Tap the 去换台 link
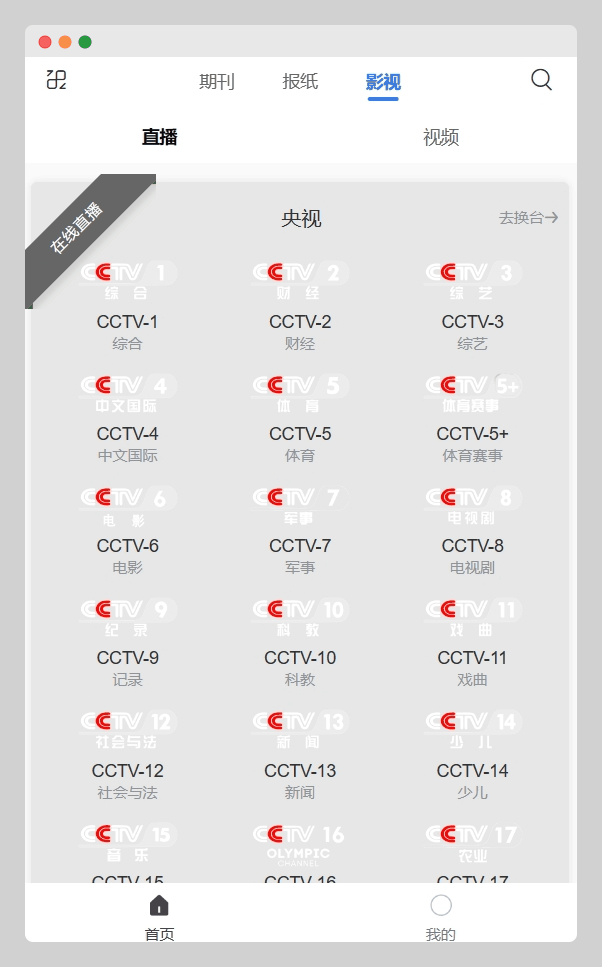This screenshot has width=602, height=967. click(528, 218)
